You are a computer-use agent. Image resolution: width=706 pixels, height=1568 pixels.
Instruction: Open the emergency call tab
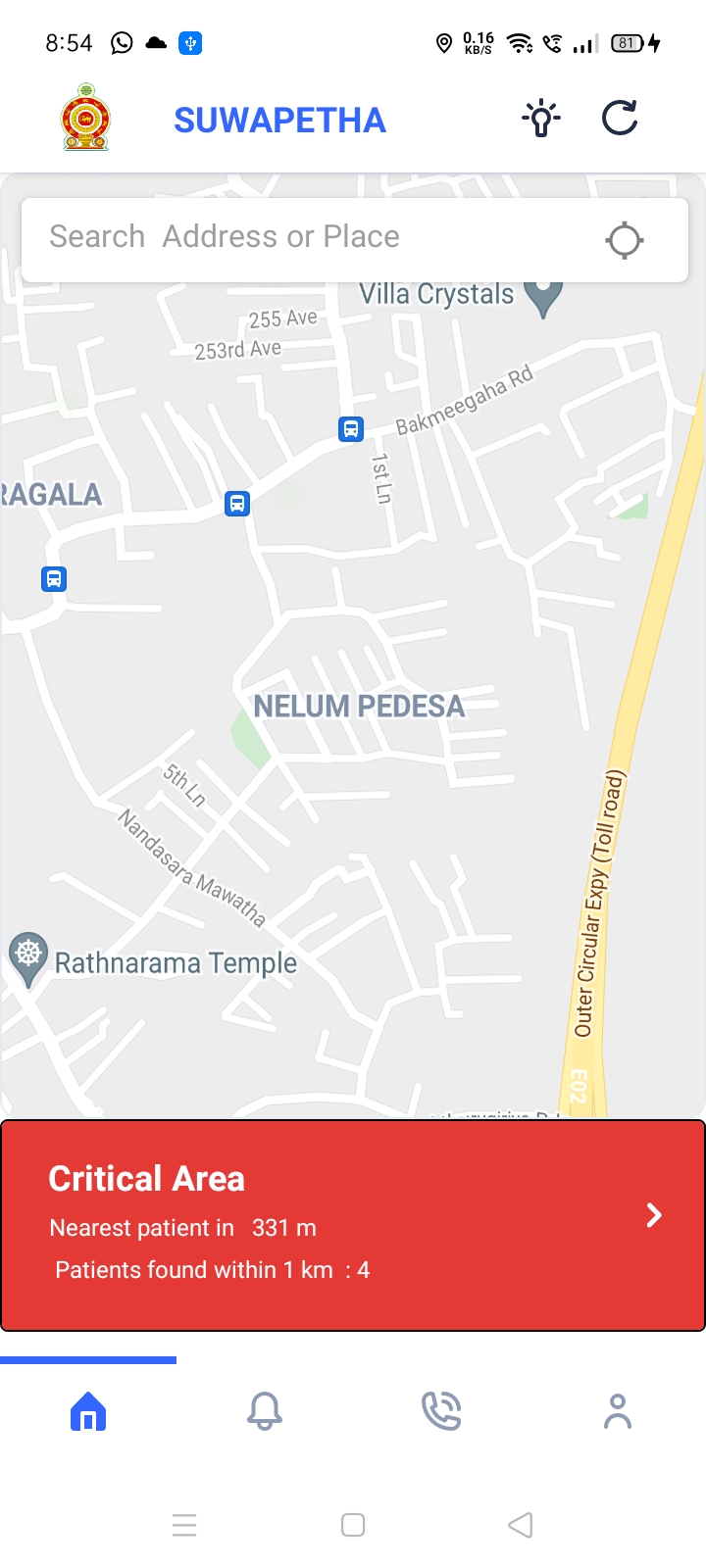tap(441, 1411)
